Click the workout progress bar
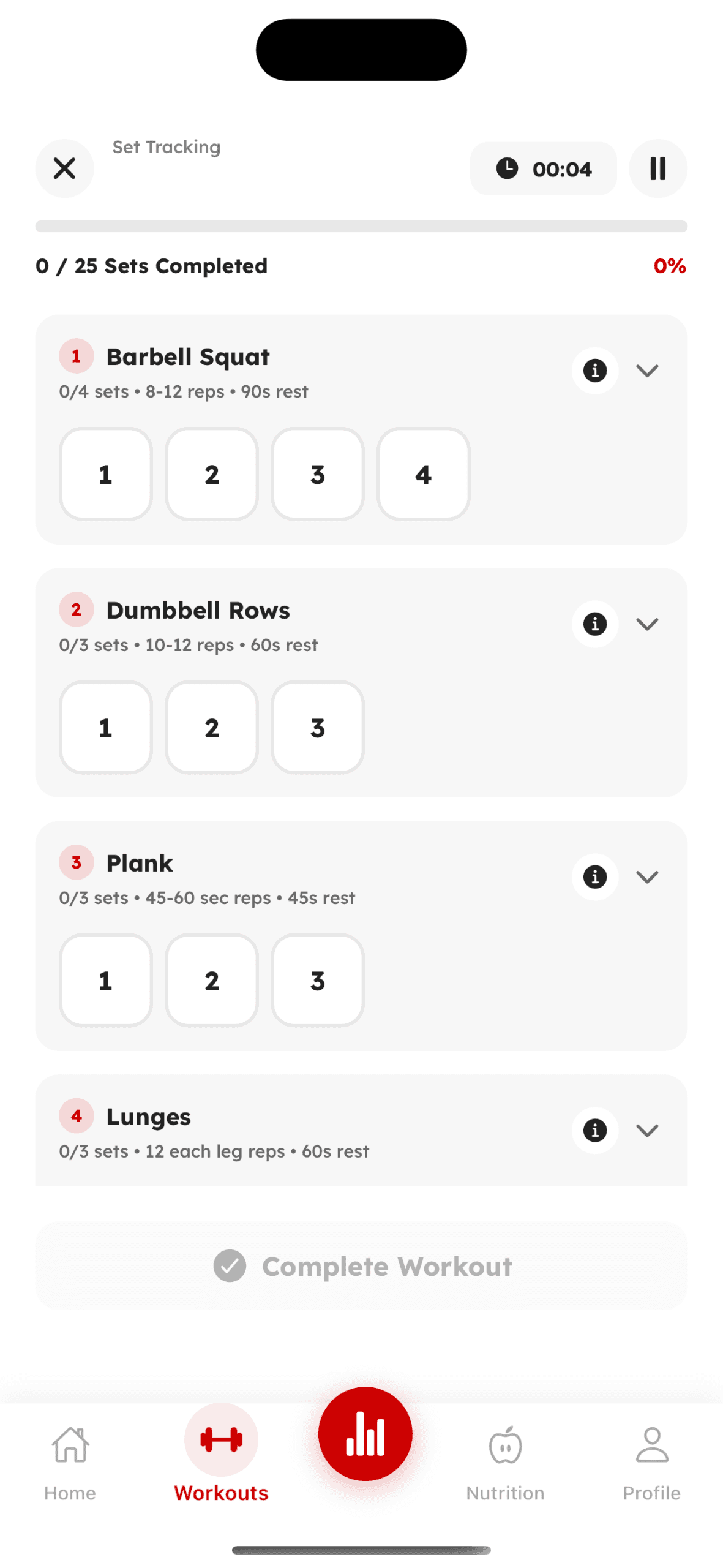This screenshot has width=723, height=1568. 361,224
